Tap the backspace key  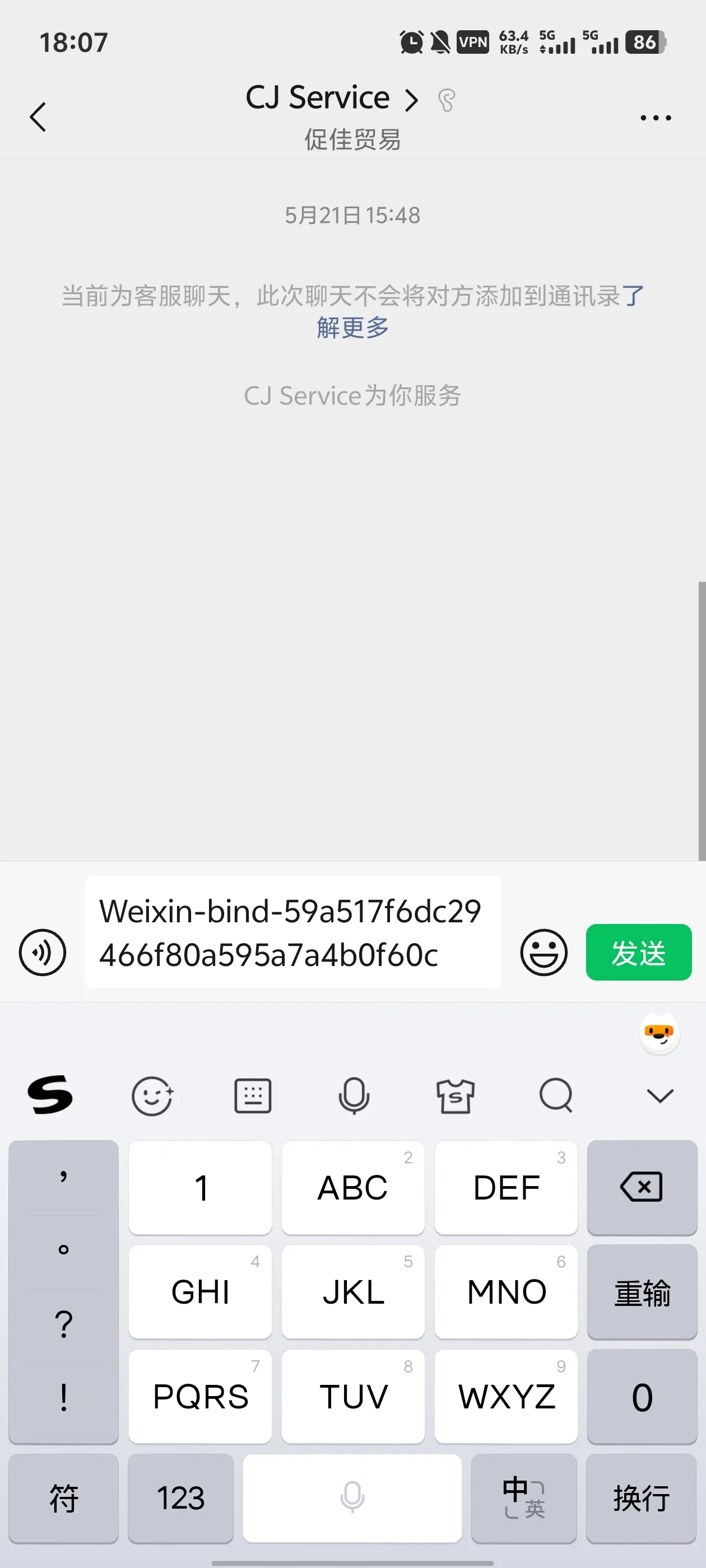coord(642,1187)
